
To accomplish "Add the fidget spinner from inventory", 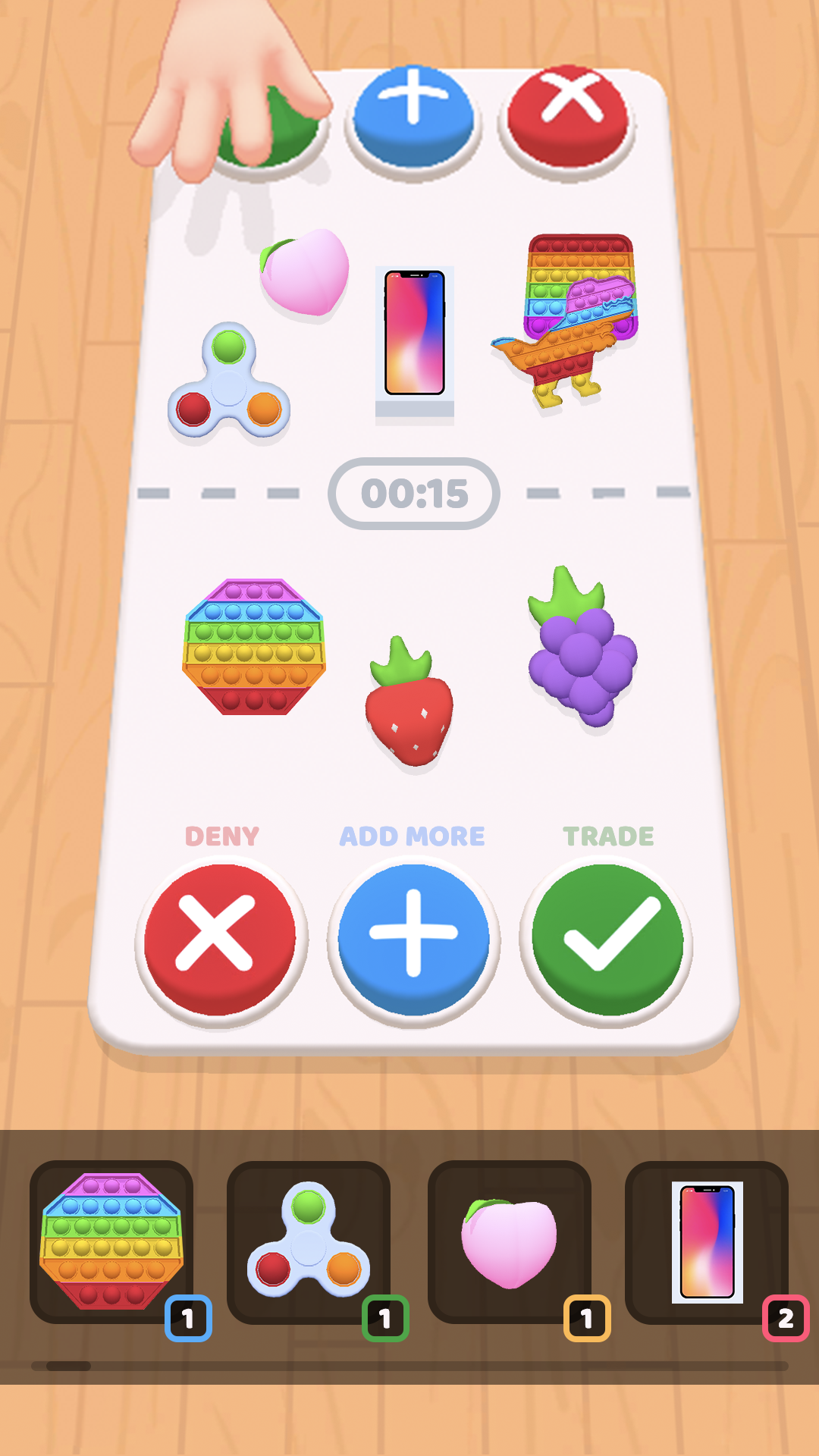I will pyautogui.click(x=309, y=1241).
